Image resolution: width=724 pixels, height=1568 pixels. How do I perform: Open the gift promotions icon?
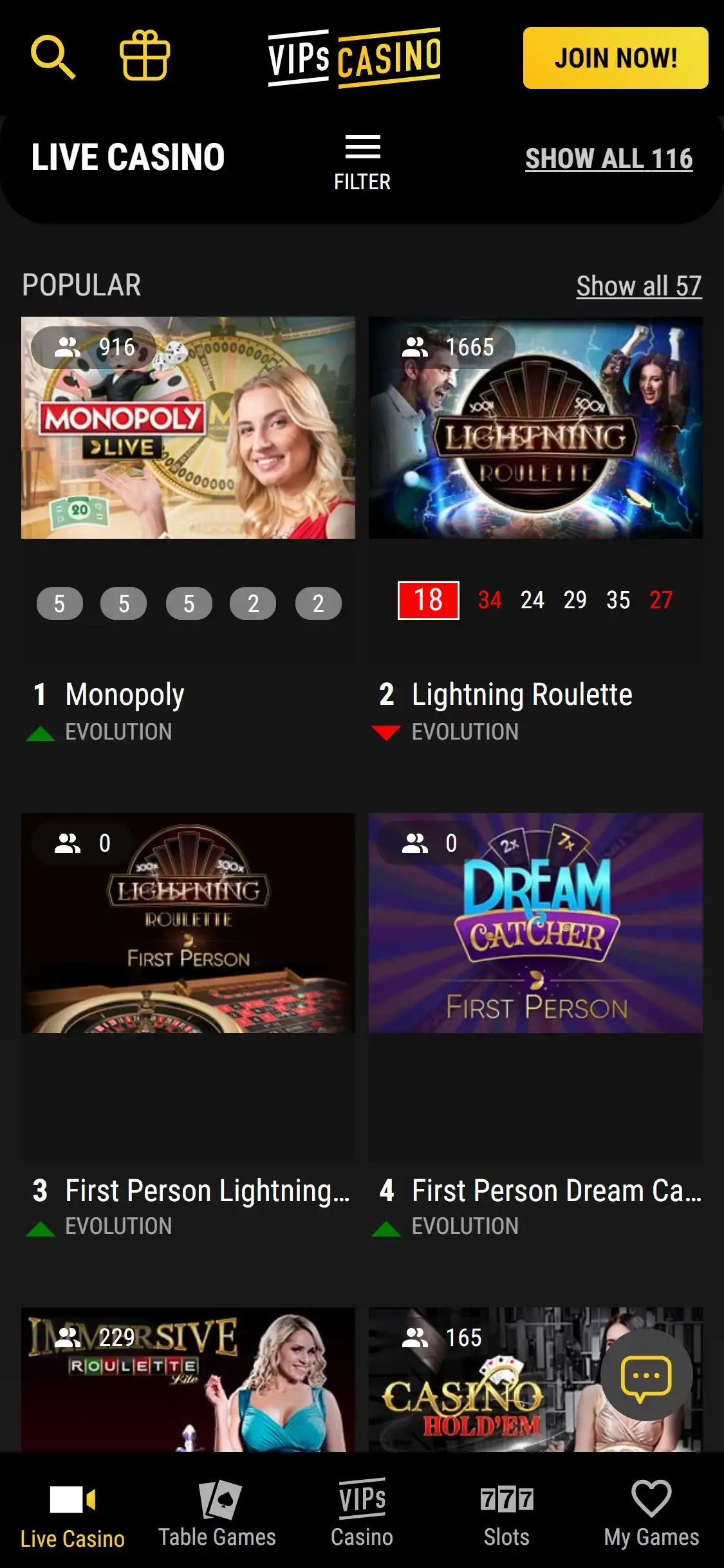tap(145, 57)
